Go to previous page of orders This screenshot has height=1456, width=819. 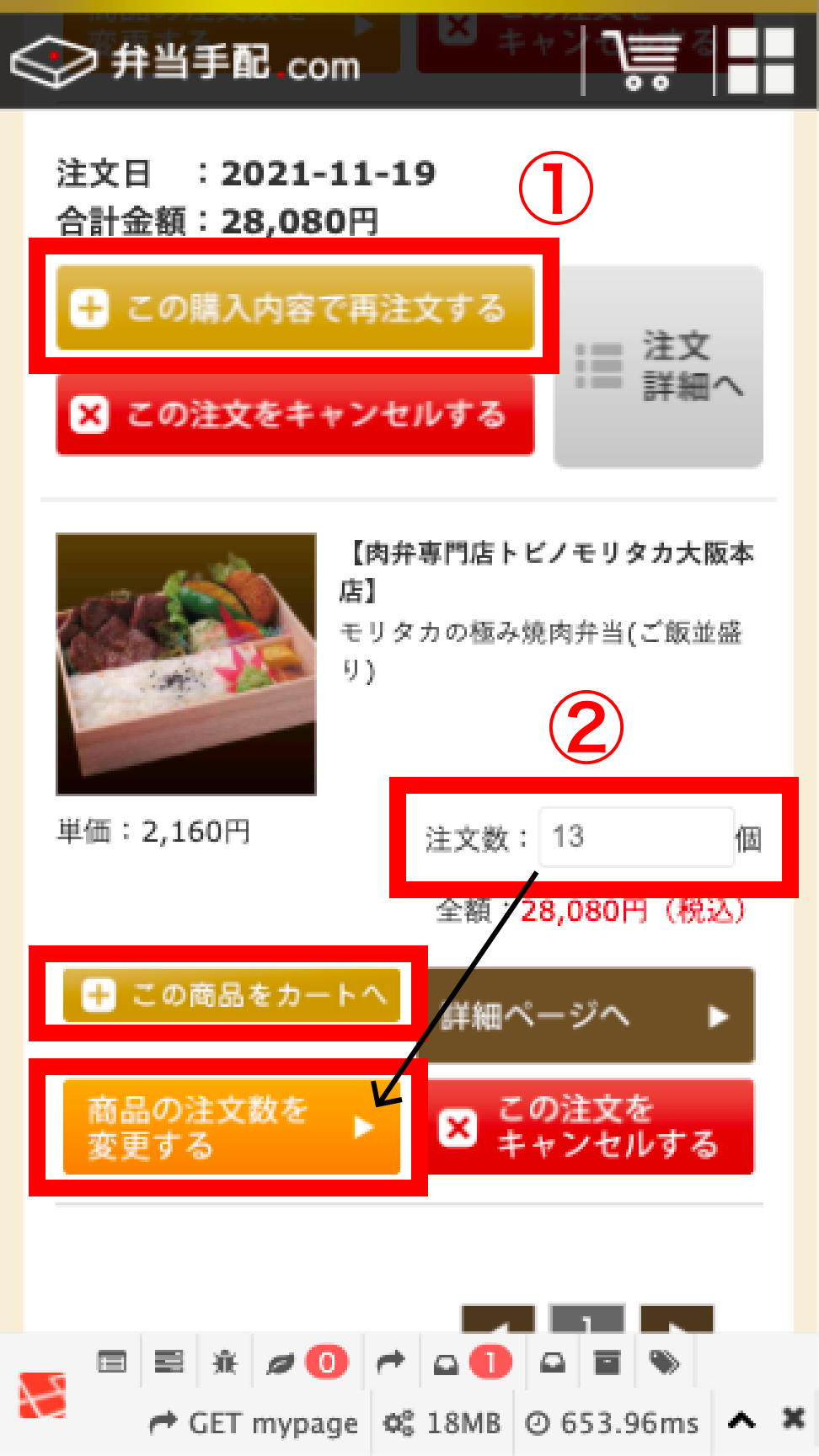coord(498,1319)
